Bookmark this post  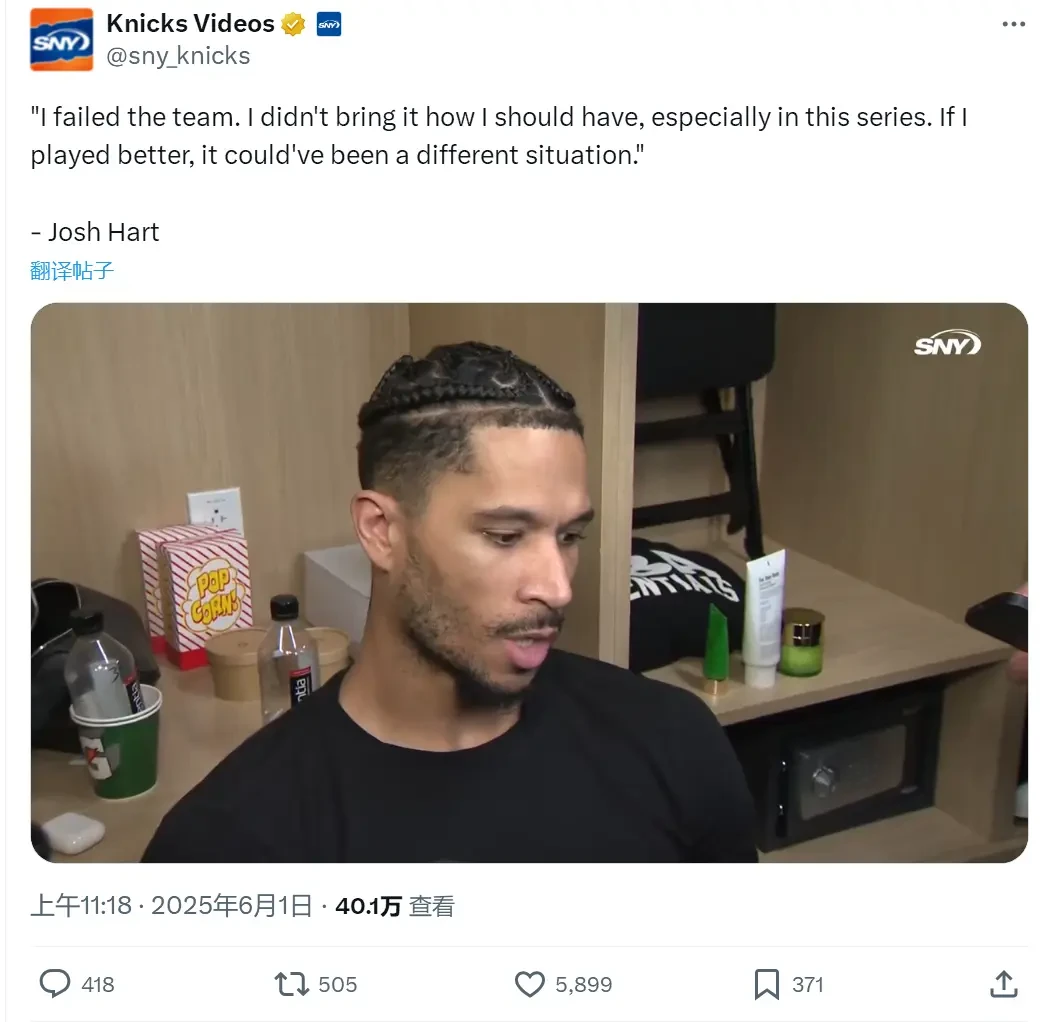click(x=766, y=984)
